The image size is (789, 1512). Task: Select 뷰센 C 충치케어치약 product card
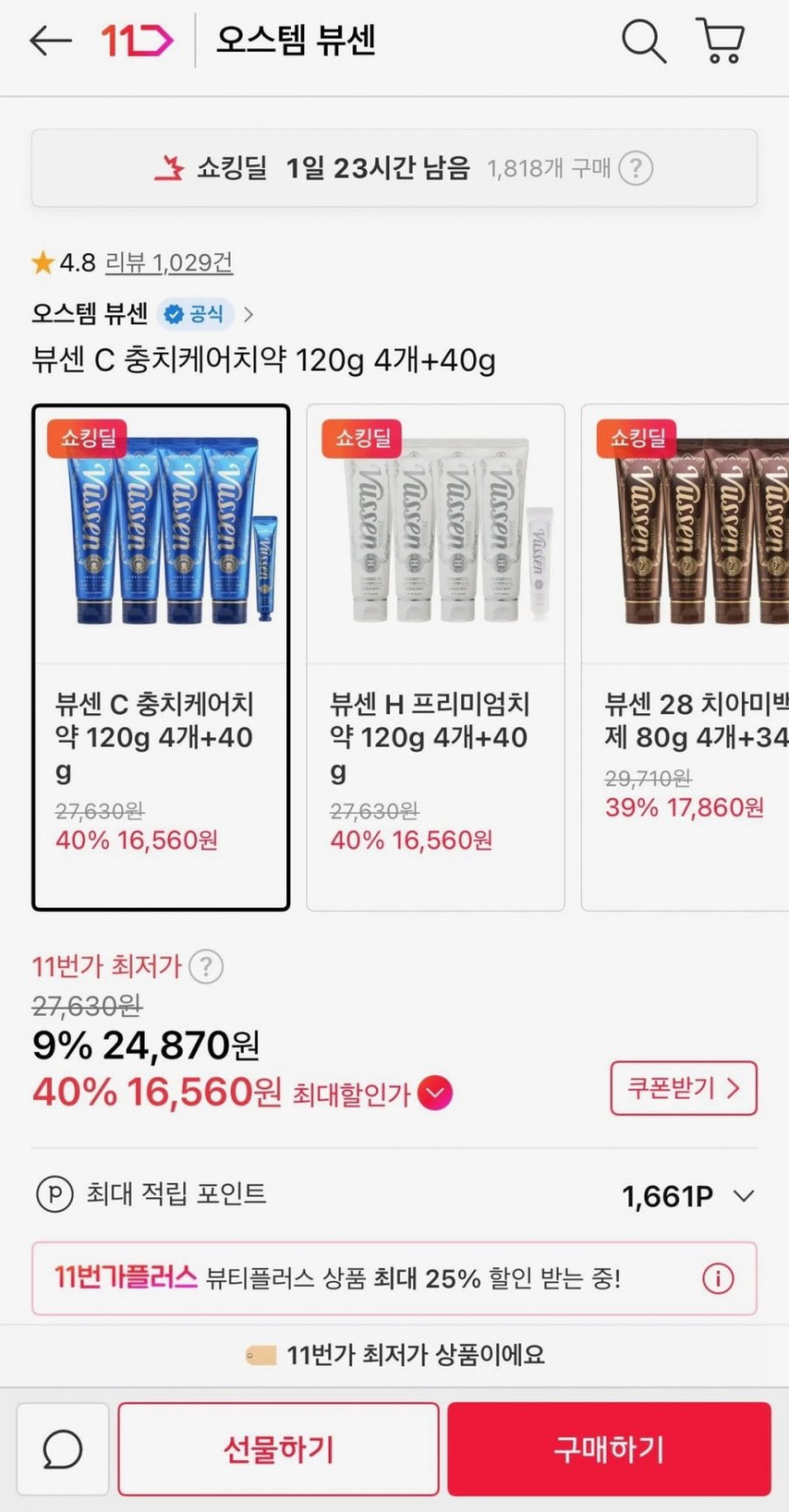click(x=161, y=658)
